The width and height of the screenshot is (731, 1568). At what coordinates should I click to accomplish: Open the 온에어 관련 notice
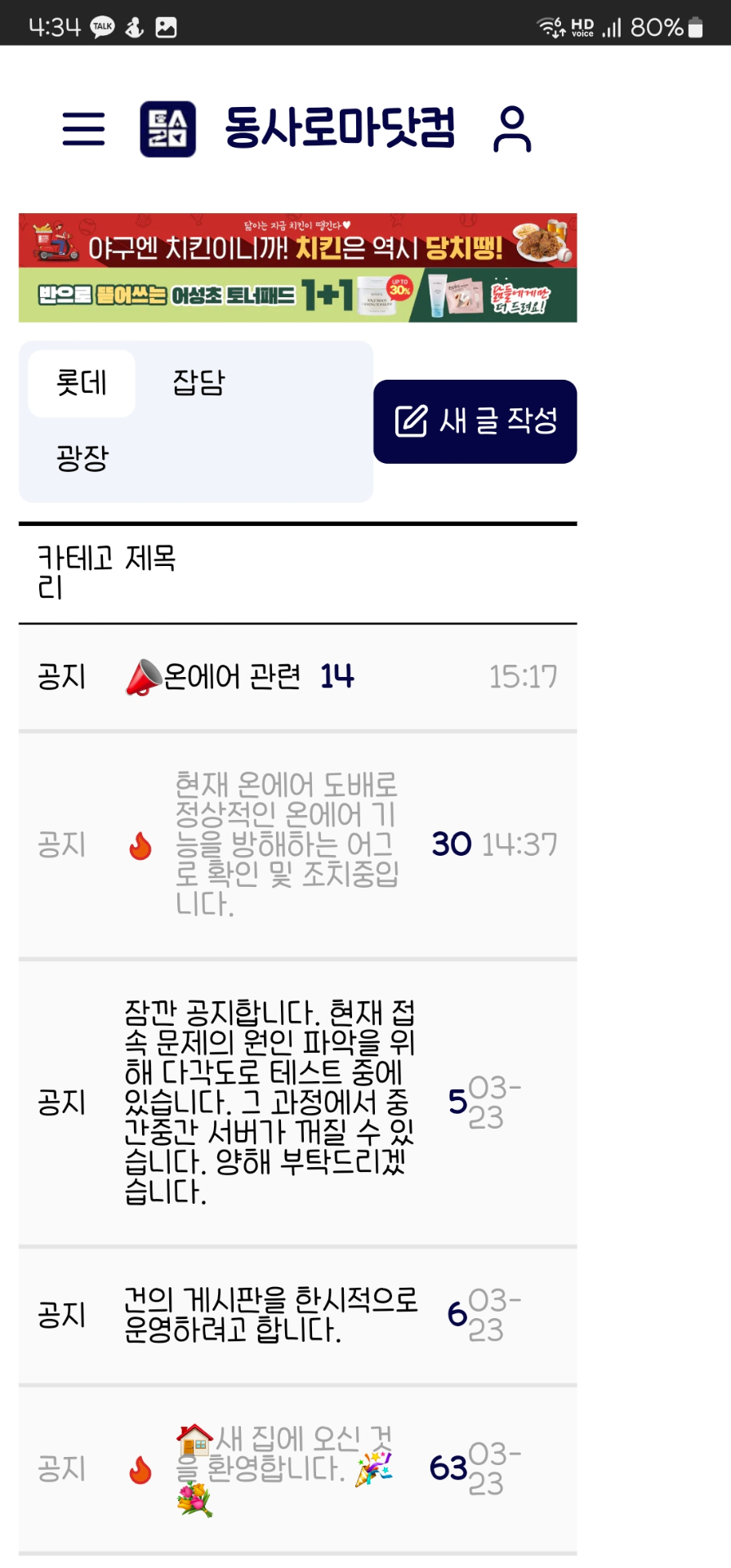click(232, 677)
